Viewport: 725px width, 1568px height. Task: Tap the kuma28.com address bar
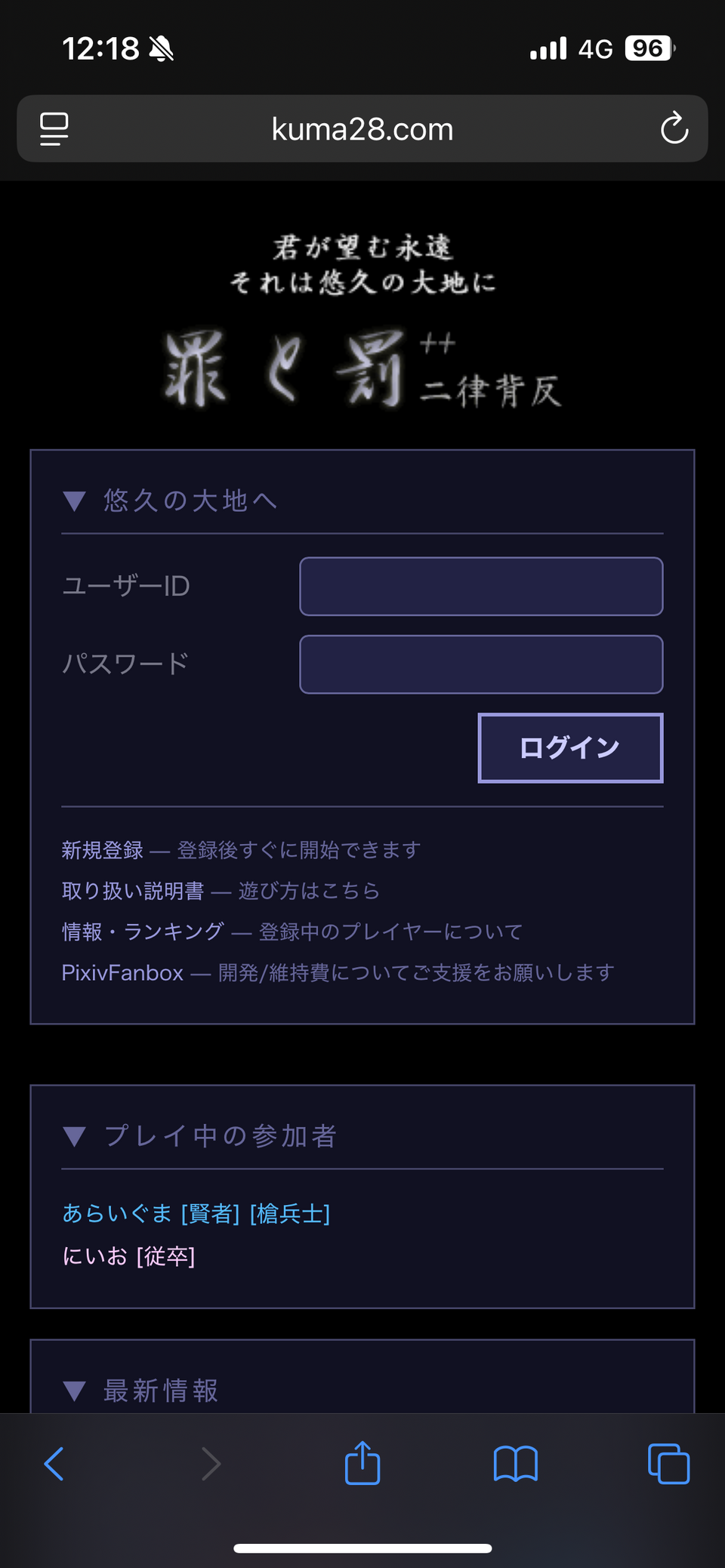point(362,129)
